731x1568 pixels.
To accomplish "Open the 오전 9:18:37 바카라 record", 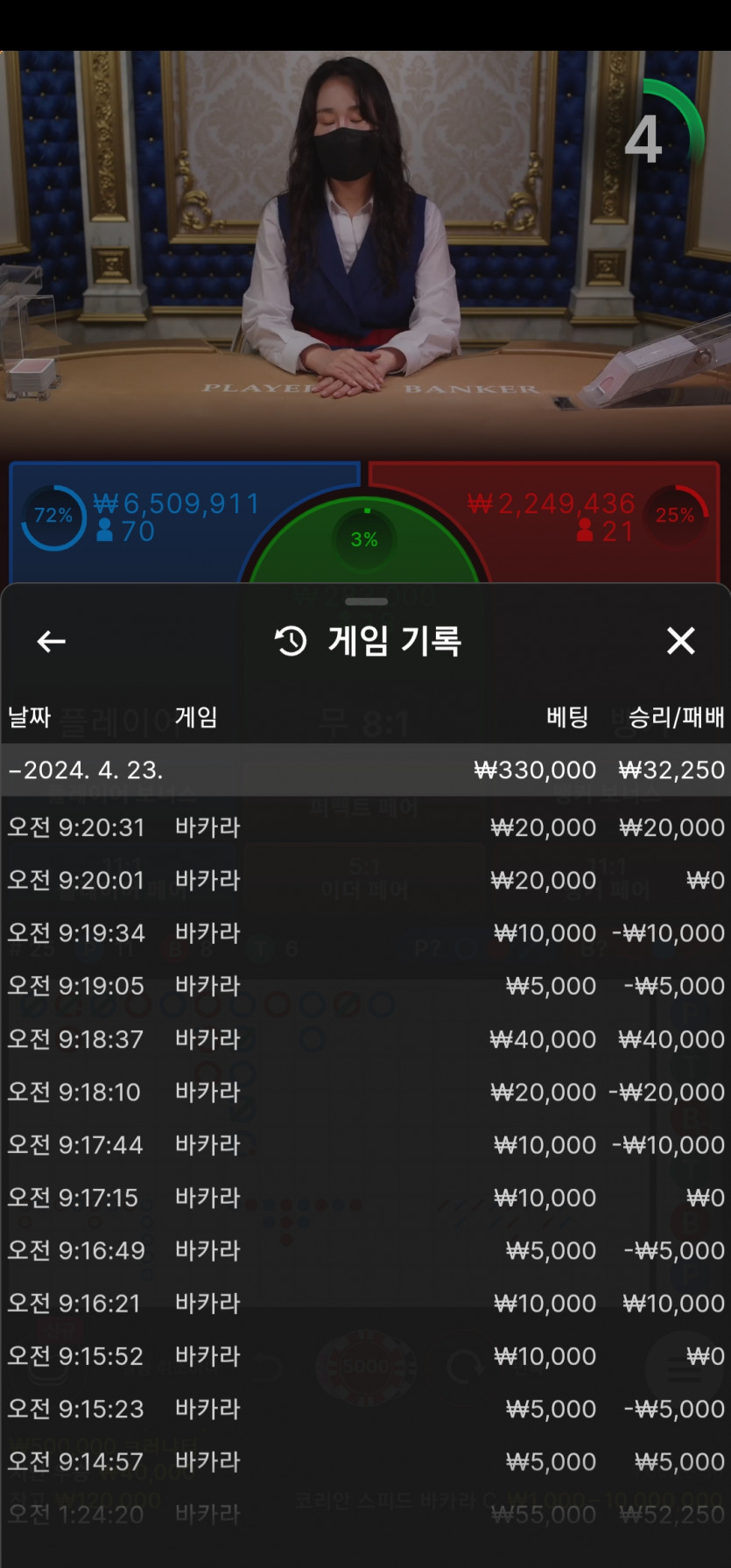I will click(365, 1039).
